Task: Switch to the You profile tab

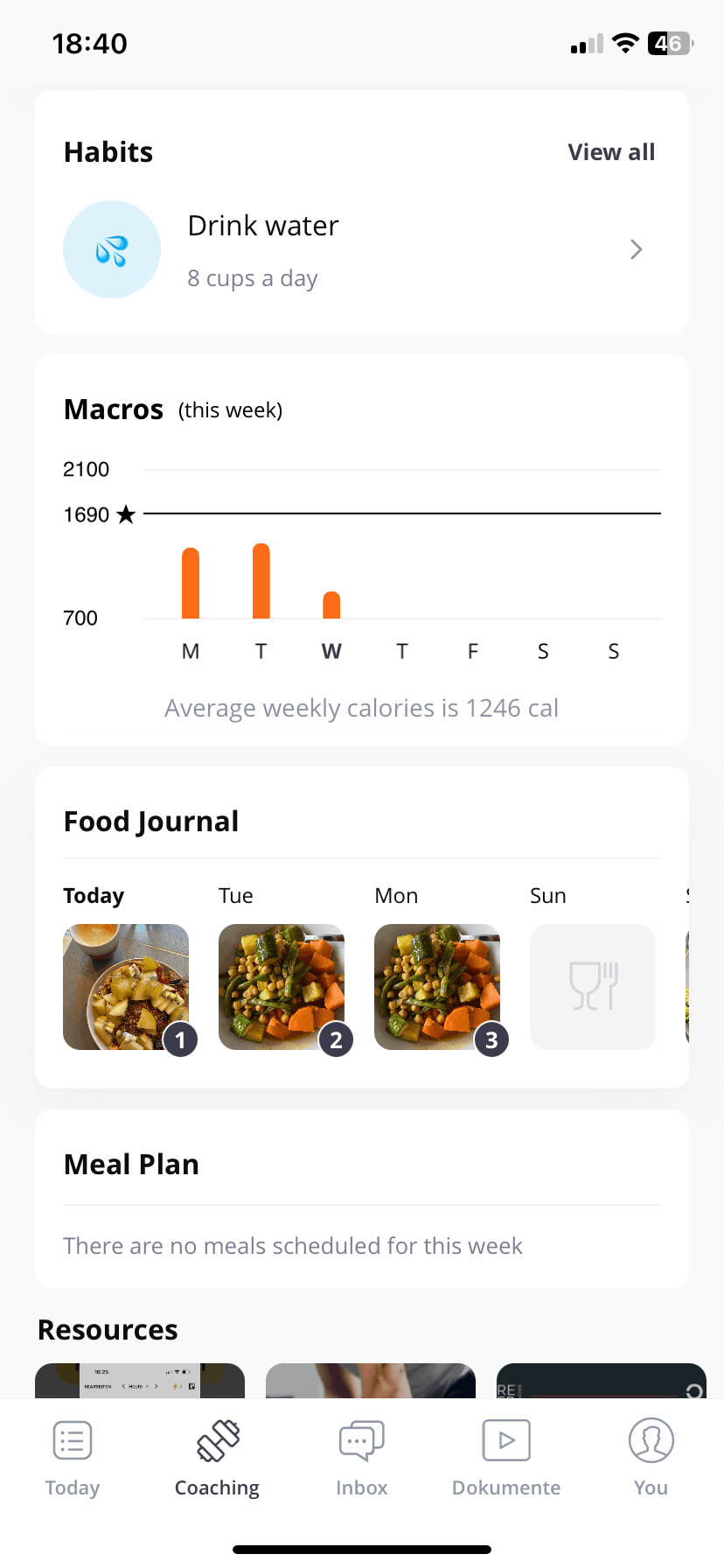Action: [x=651, y=1457]
